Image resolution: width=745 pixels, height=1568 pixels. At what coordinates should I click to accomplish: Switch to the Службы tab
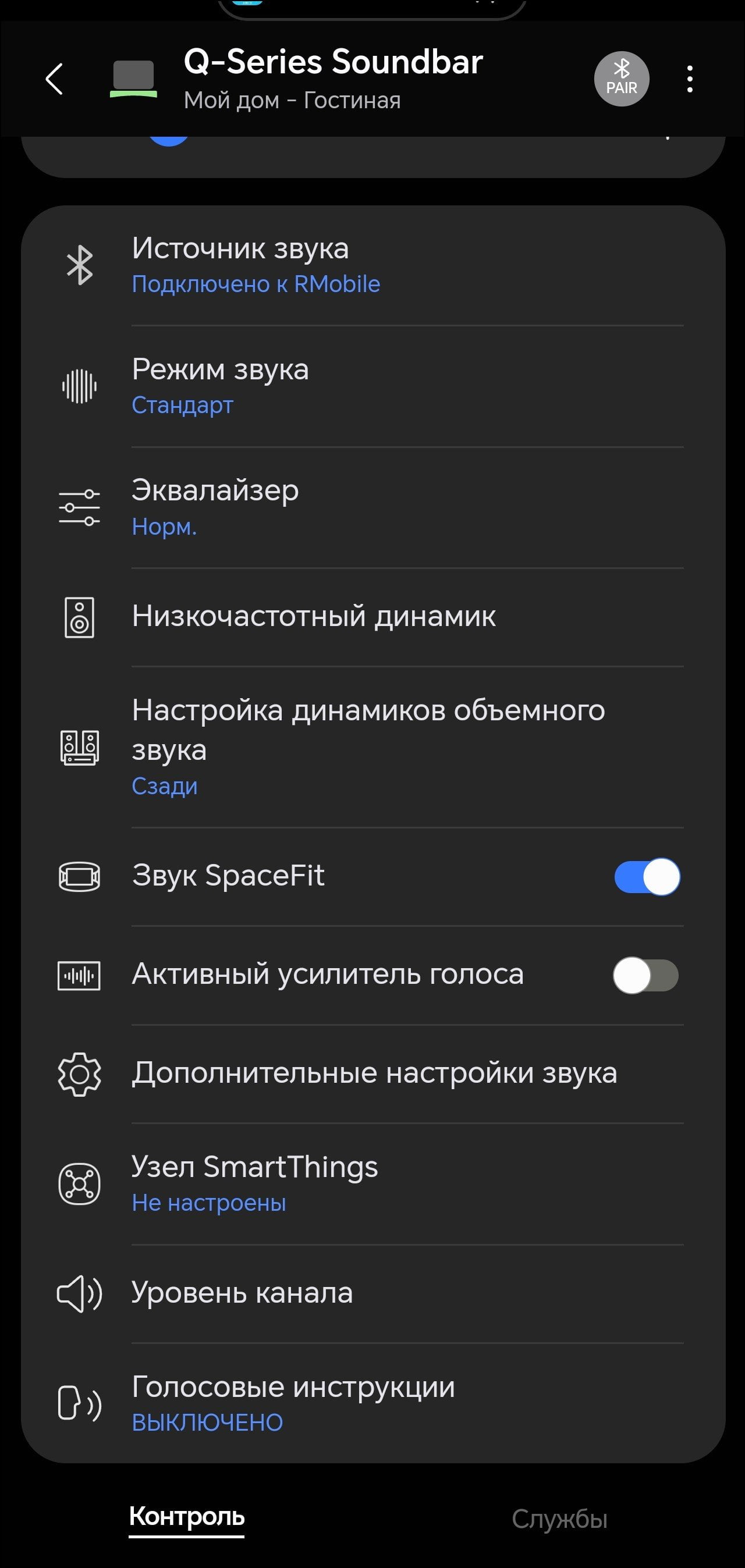tap(559, 1519)
